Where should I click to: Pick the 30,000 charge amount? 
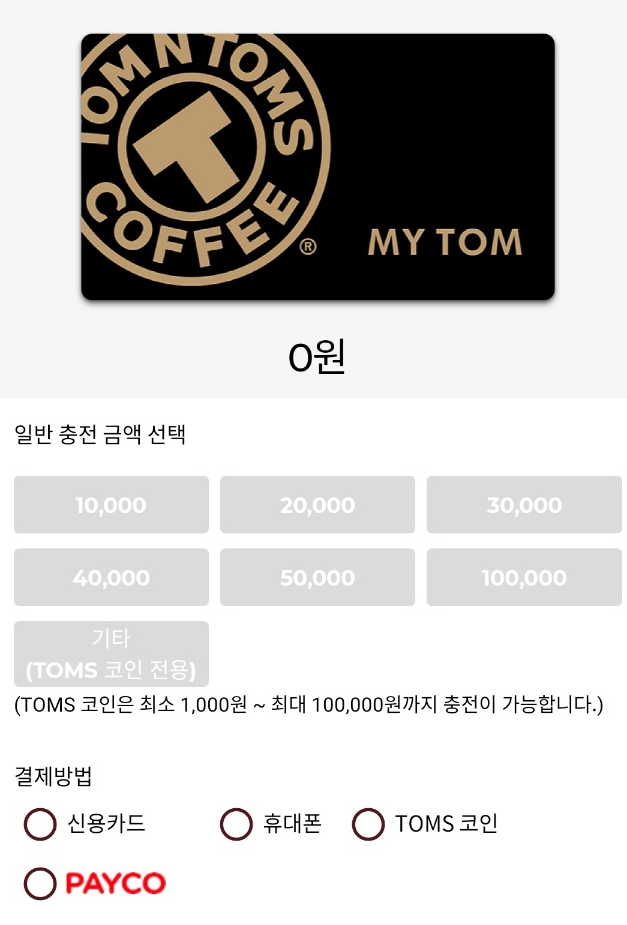pos(524,505)
